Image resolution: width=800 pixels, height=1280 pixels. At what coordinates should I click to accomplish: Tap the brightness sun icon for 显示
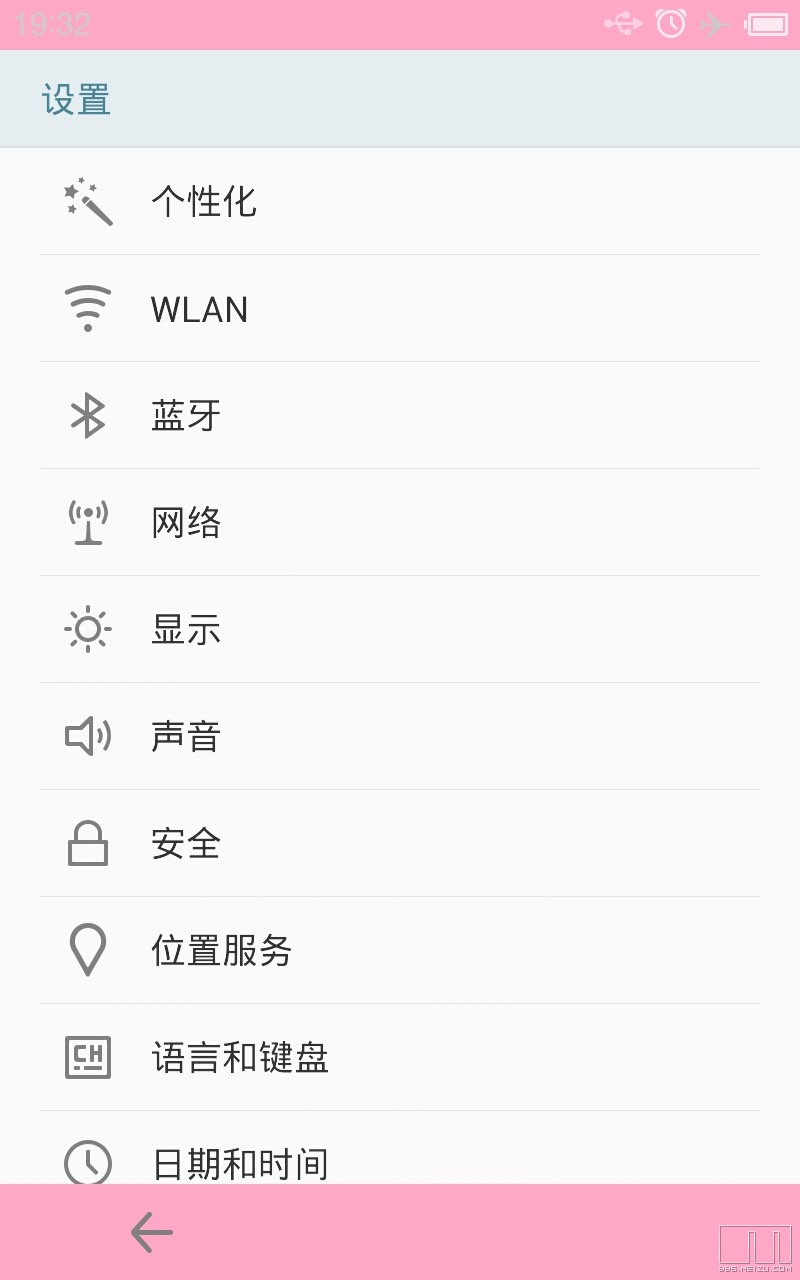pos(88,629)
